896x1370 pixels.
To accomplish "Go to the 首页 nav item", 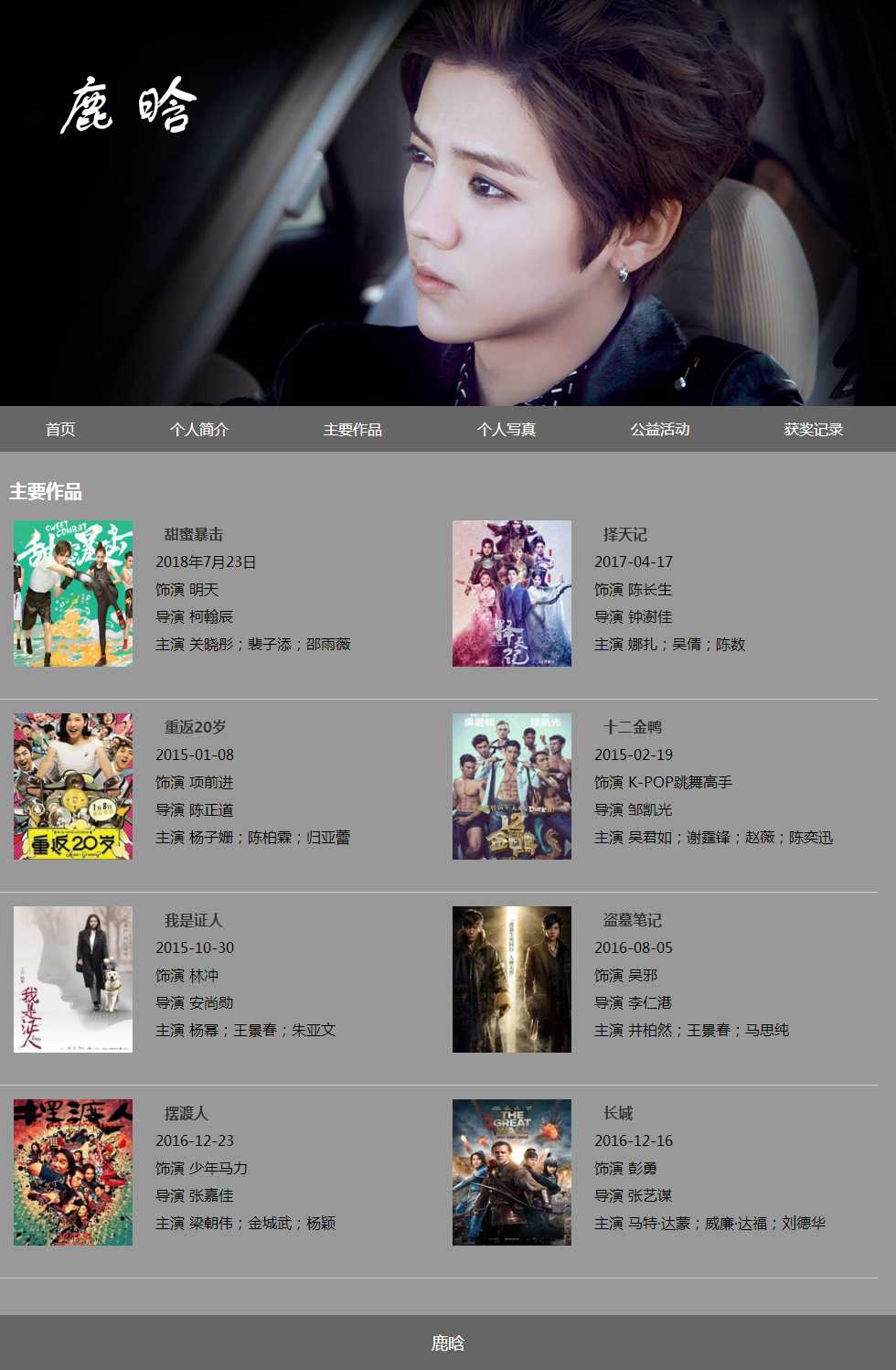I will (60, 429).
